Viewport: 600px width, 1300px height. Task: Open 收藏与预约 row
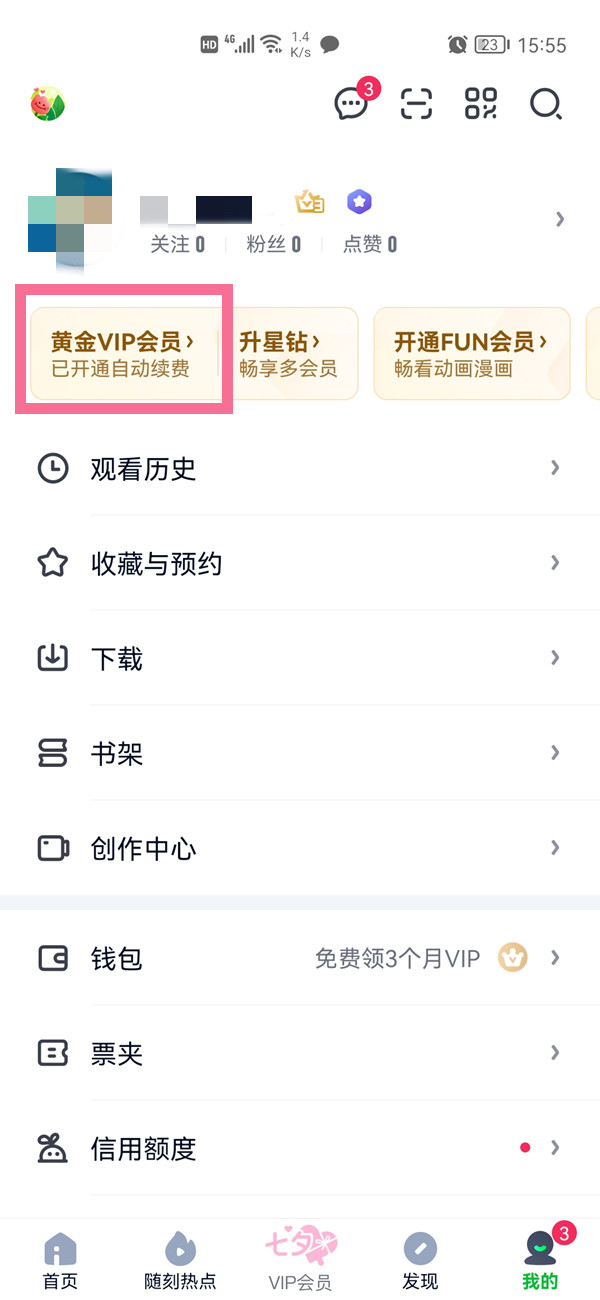point(300,564)
